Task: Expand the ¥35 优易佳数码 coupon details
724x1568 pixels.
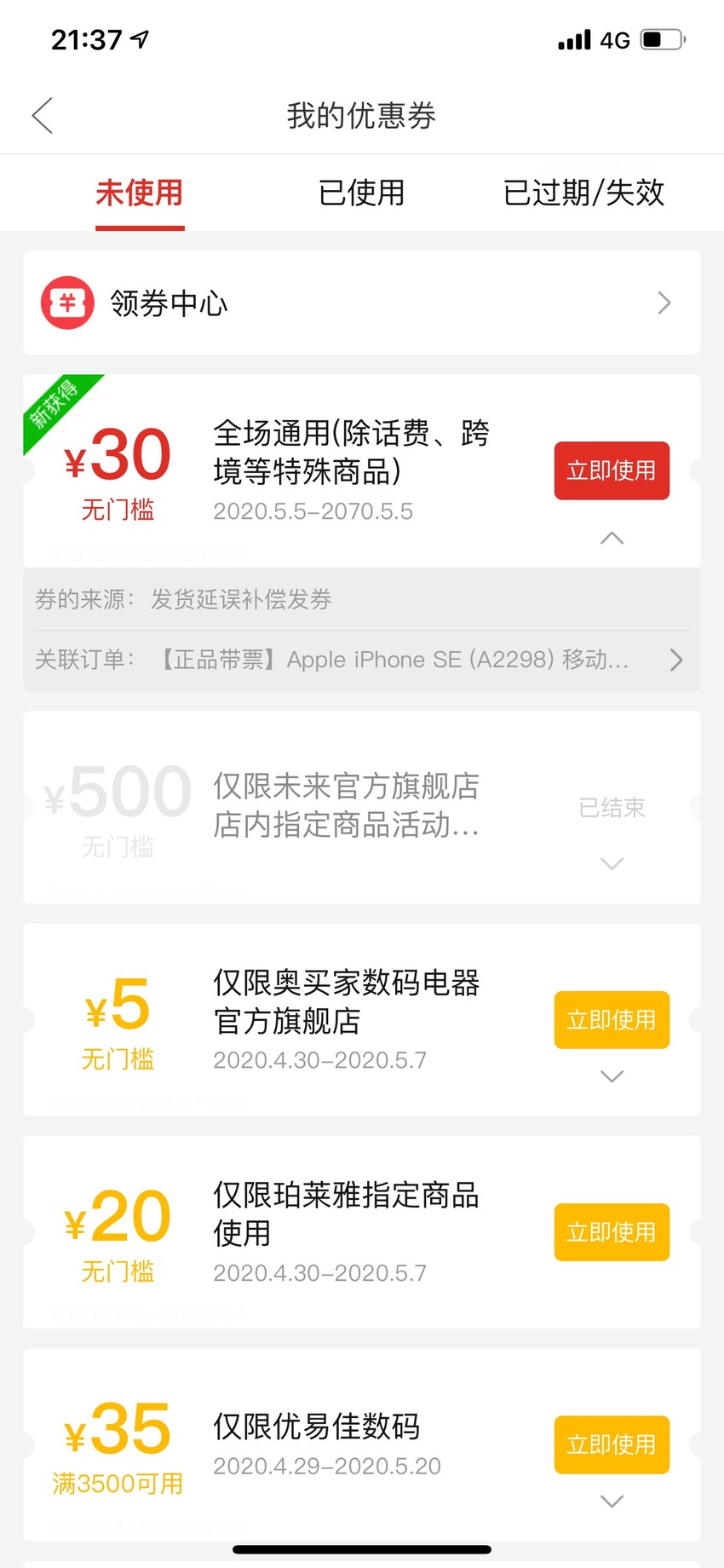Action: [612, 1501]
